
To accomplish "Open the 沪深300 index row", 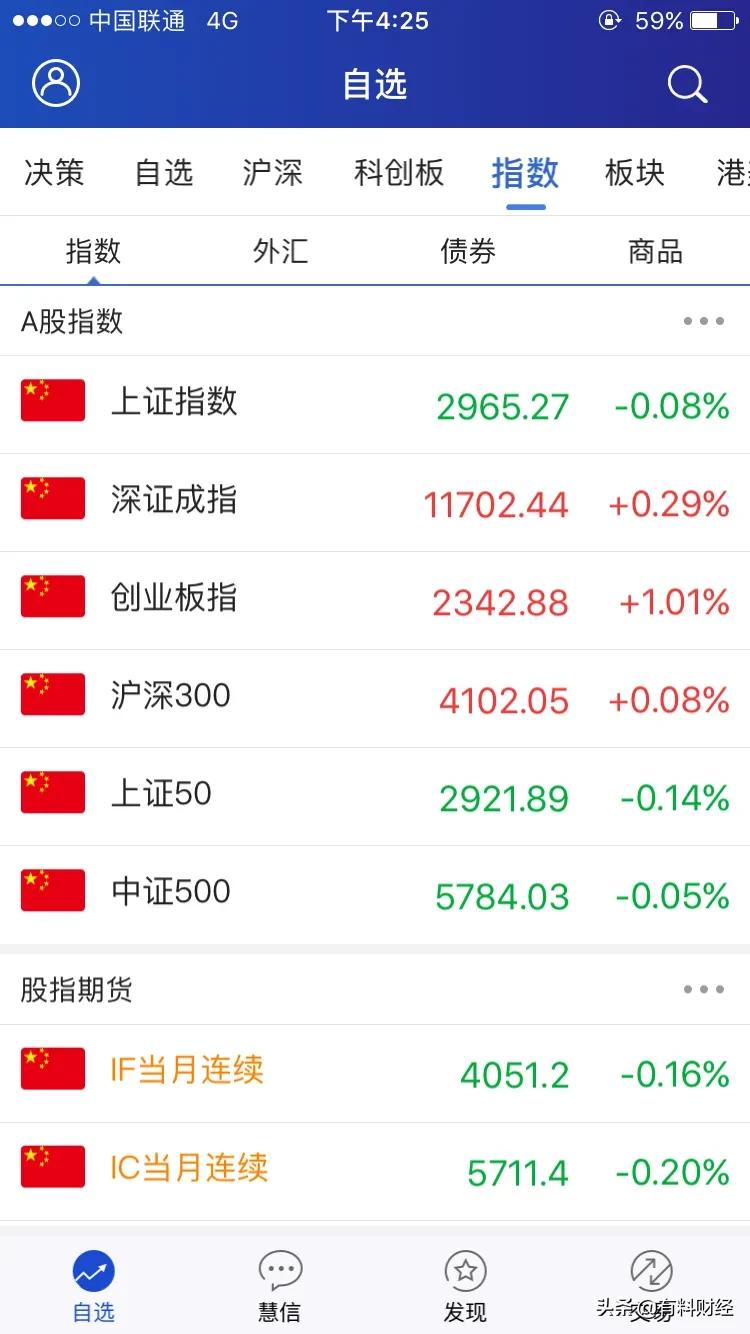I will (x=375, y=699).
